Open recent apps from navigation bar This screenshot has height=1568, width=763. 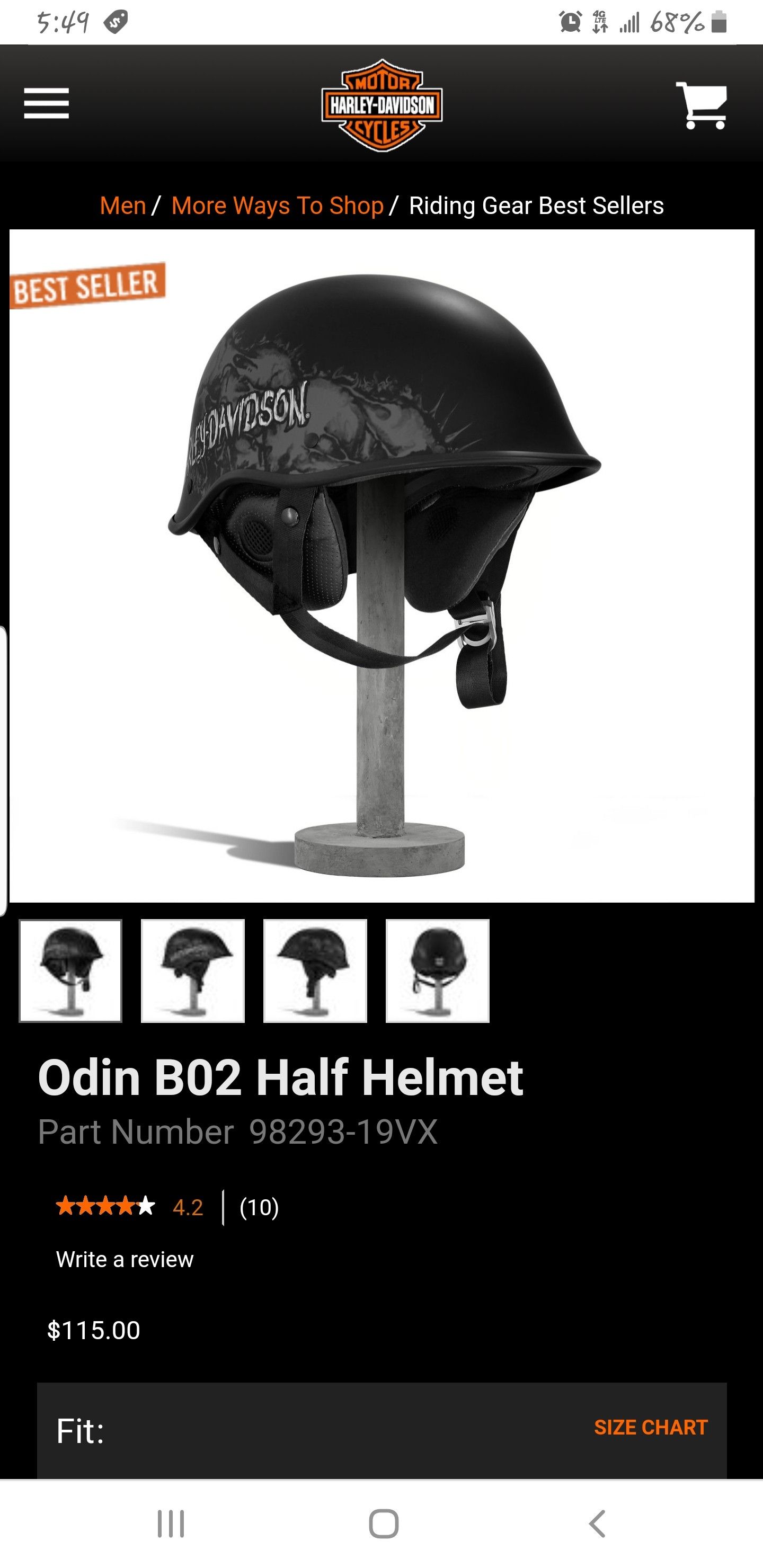(x=171, y=1524)
